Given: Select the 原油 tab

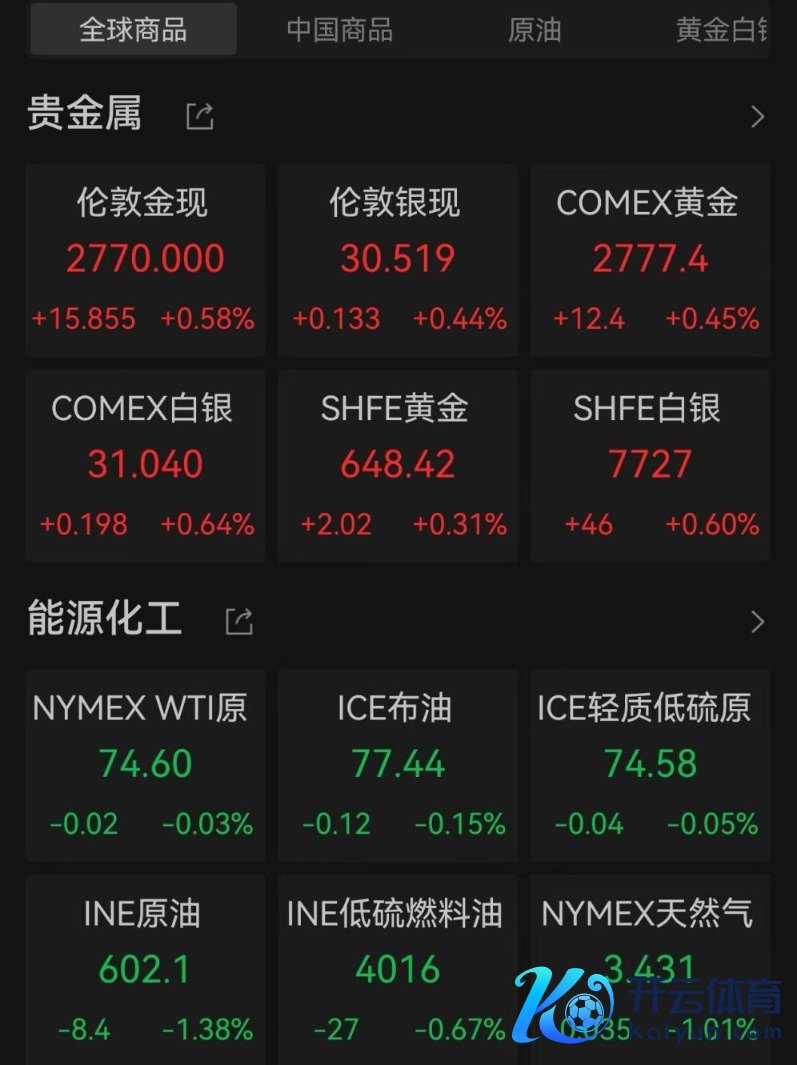Looking at the screenshot, I should click(x=534, y=30).
